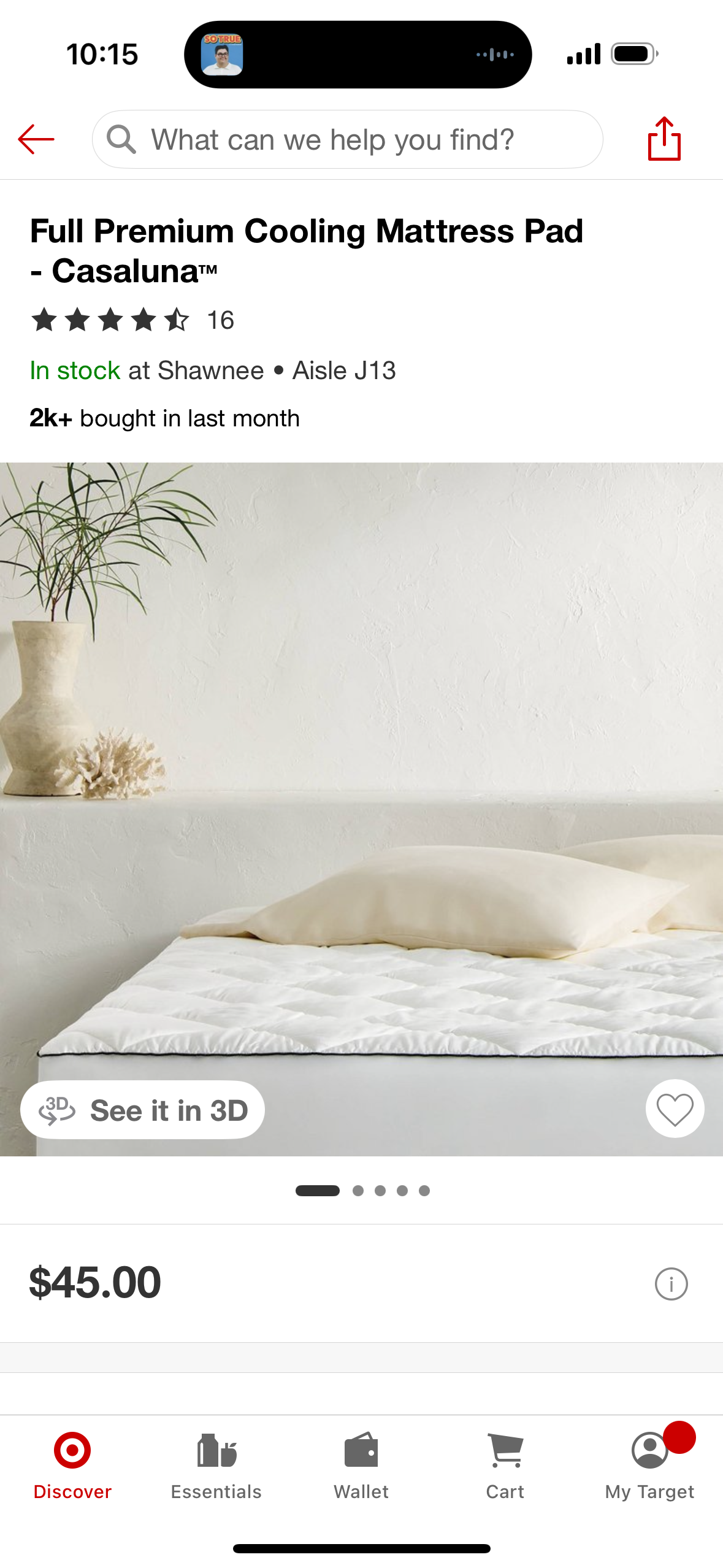
Task: Go back using the red arrow
Action: coord(36,140)
